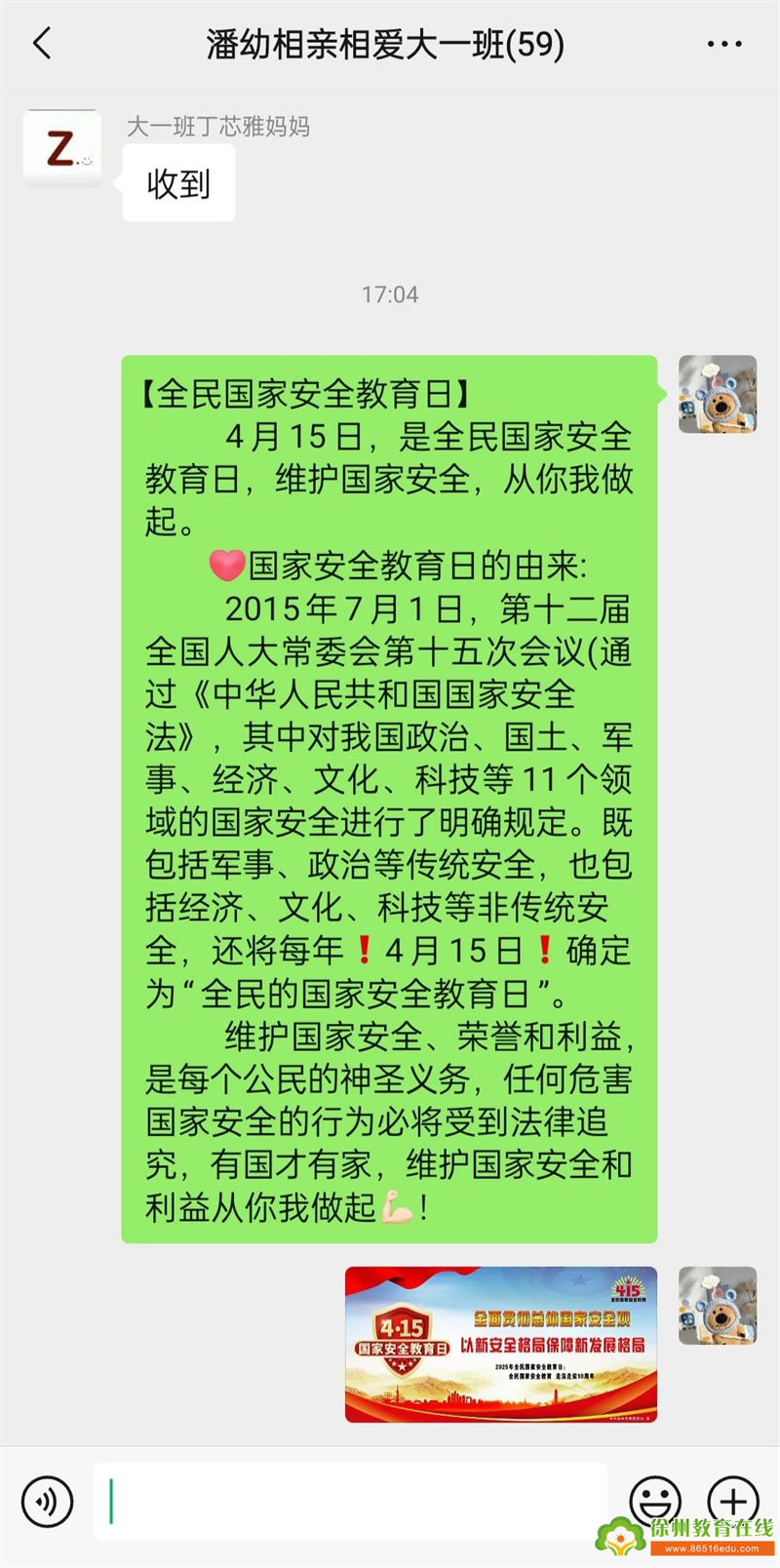Open sender's bear avatar beside the green message
Image resolution: width=780 pixels, height=1568 pixels.
(x=718, y=394)
